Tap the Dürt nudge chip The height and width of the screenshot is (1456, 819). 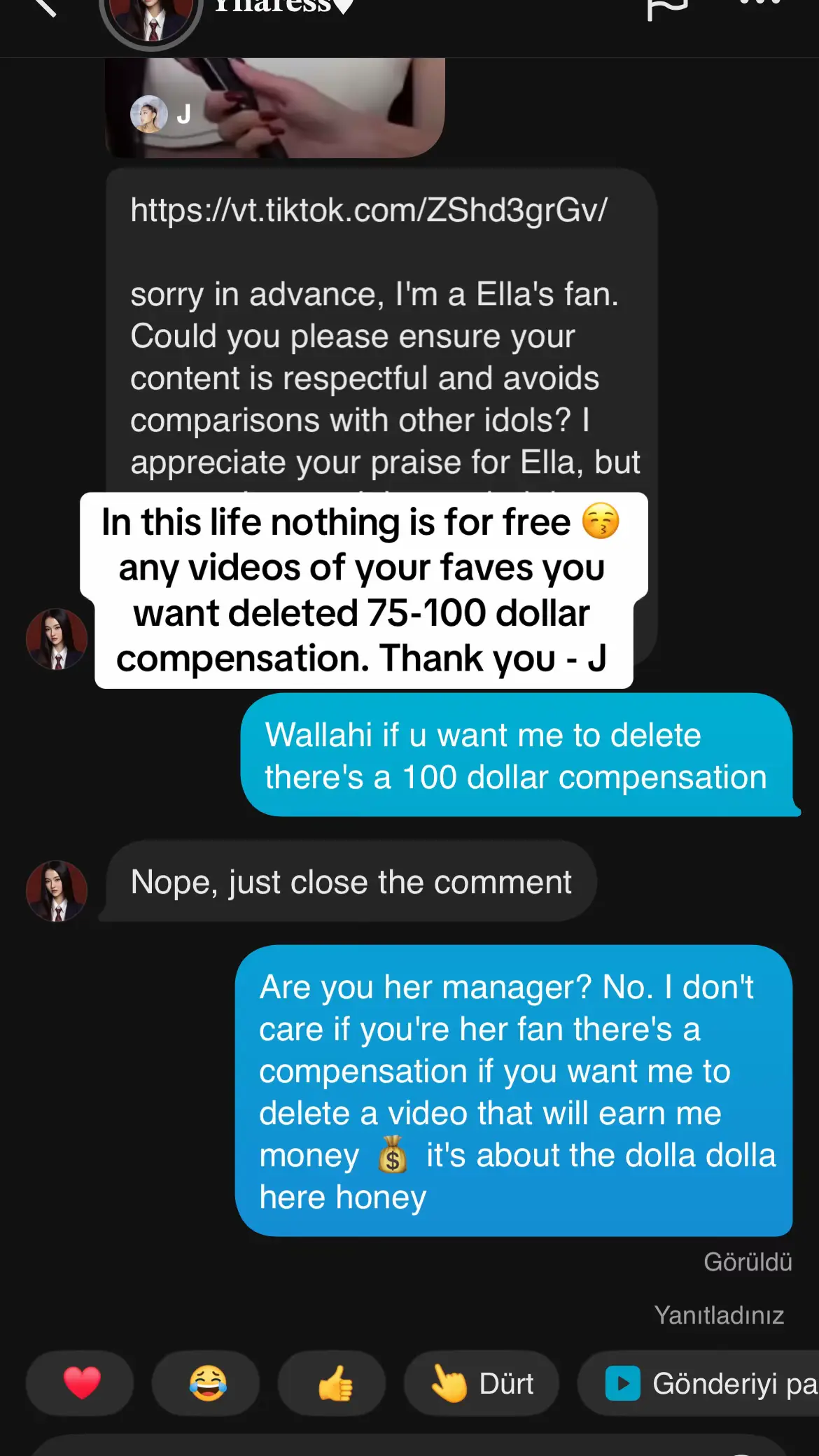(x=482, y=1383)
